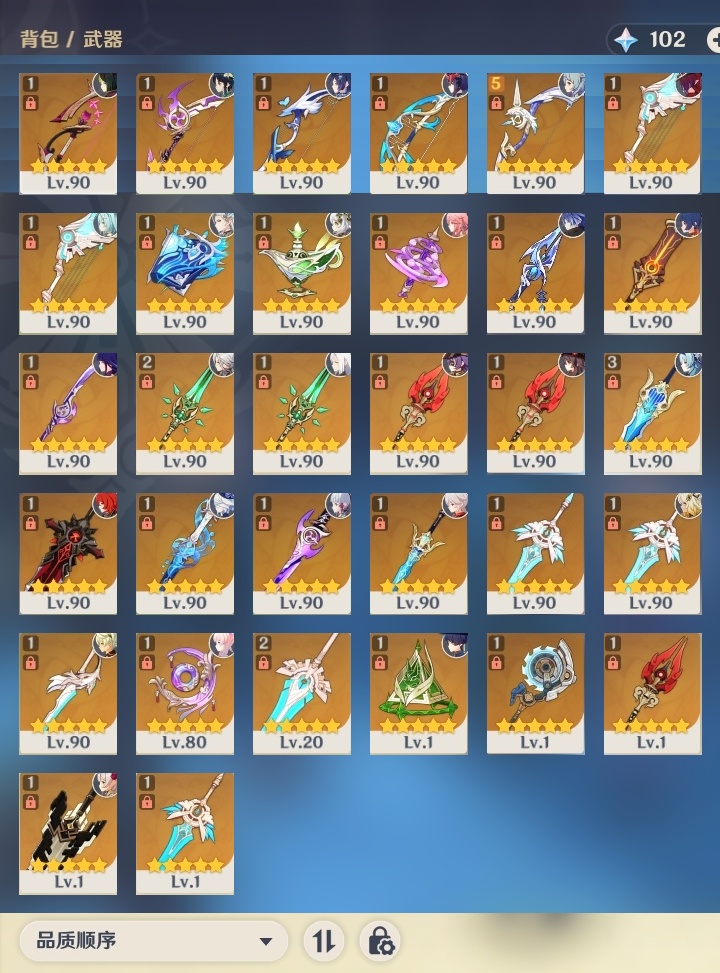This screenshot has height=973, width=720.
Task: Select the green triangular catalyst at Lv.1
Action: click(x=418, y=690)
